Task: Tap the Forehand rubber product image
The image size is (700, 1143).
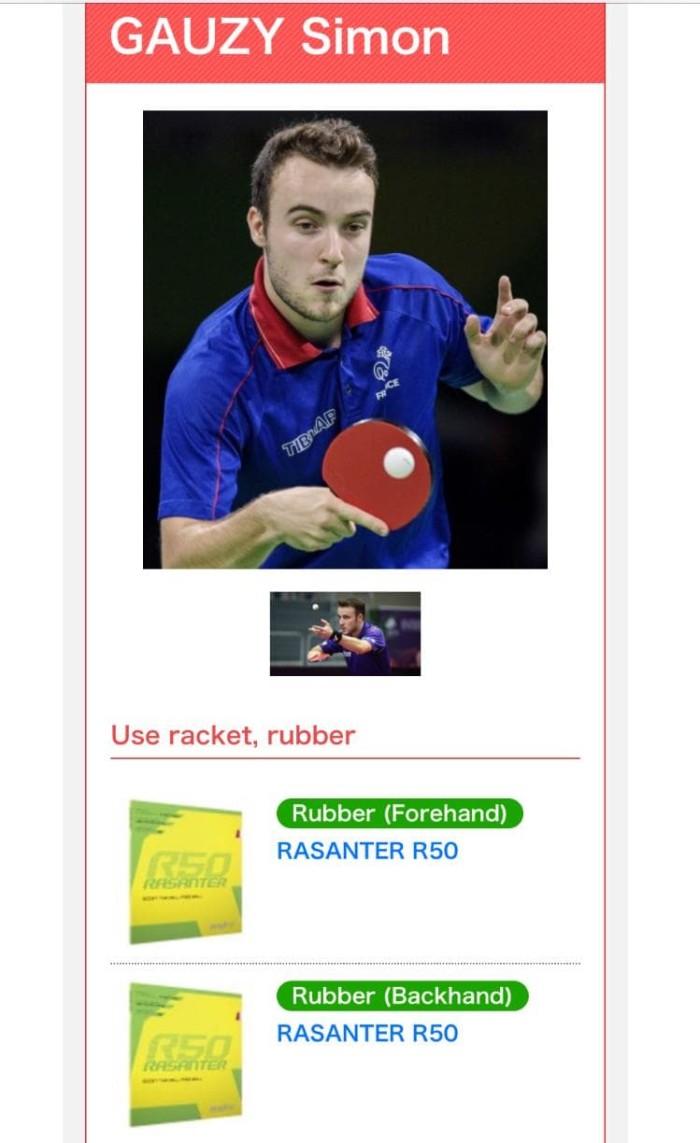Action: (x=186, y=871)
